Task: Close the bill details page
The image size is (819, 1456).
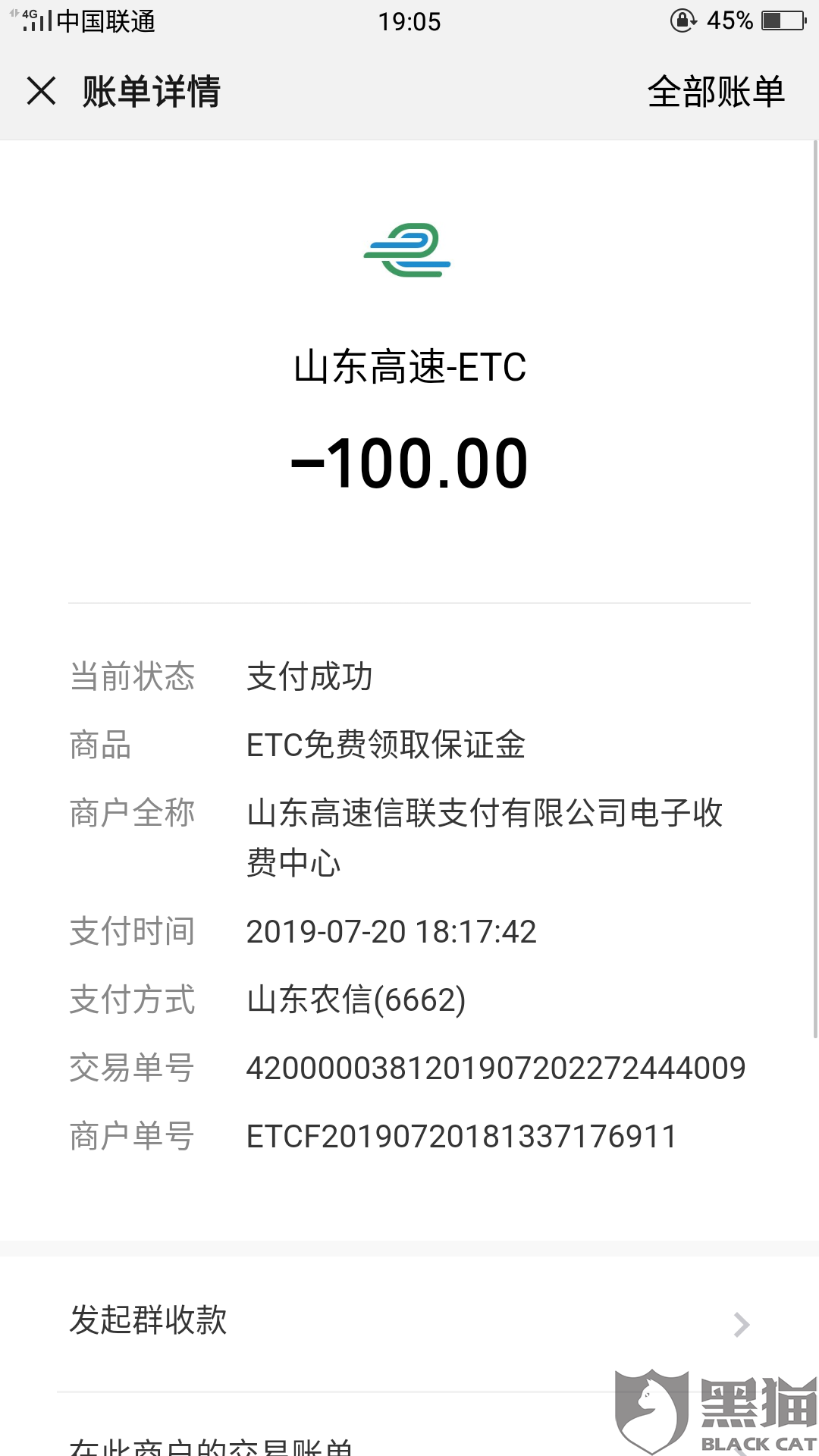Action: [42, 91]
